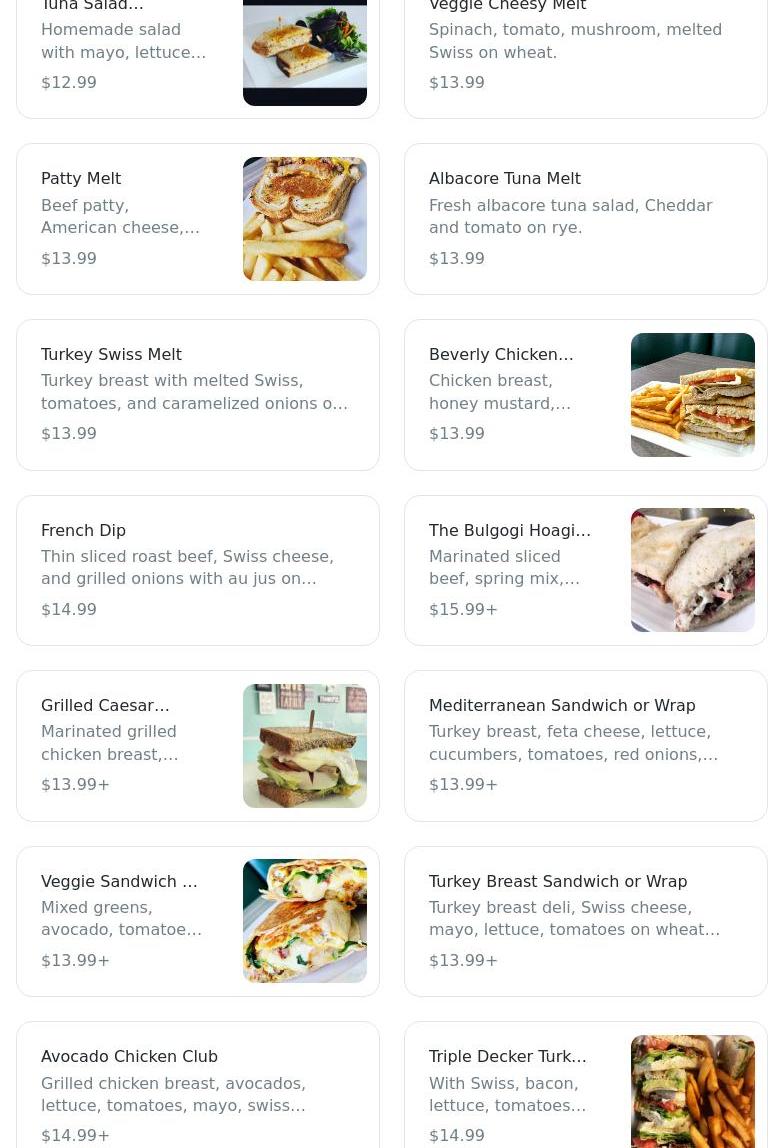The image size is (784, 1148).
Task: Open the Patty Melt menu item
Action: point(197,219)
